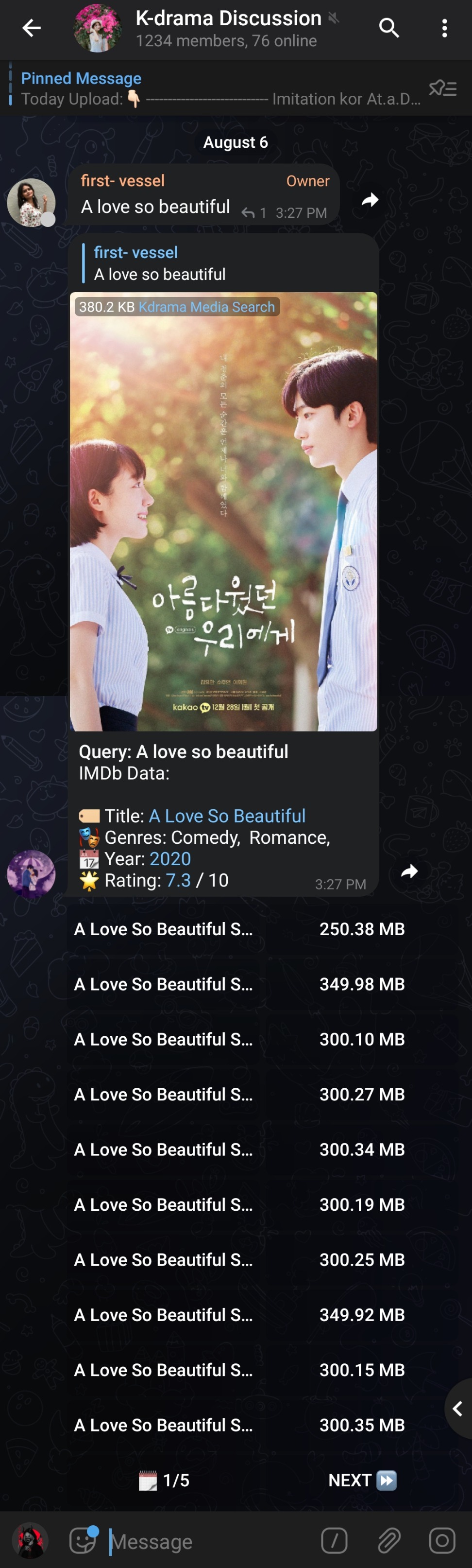Open the pinned message banner

(219, 89)
